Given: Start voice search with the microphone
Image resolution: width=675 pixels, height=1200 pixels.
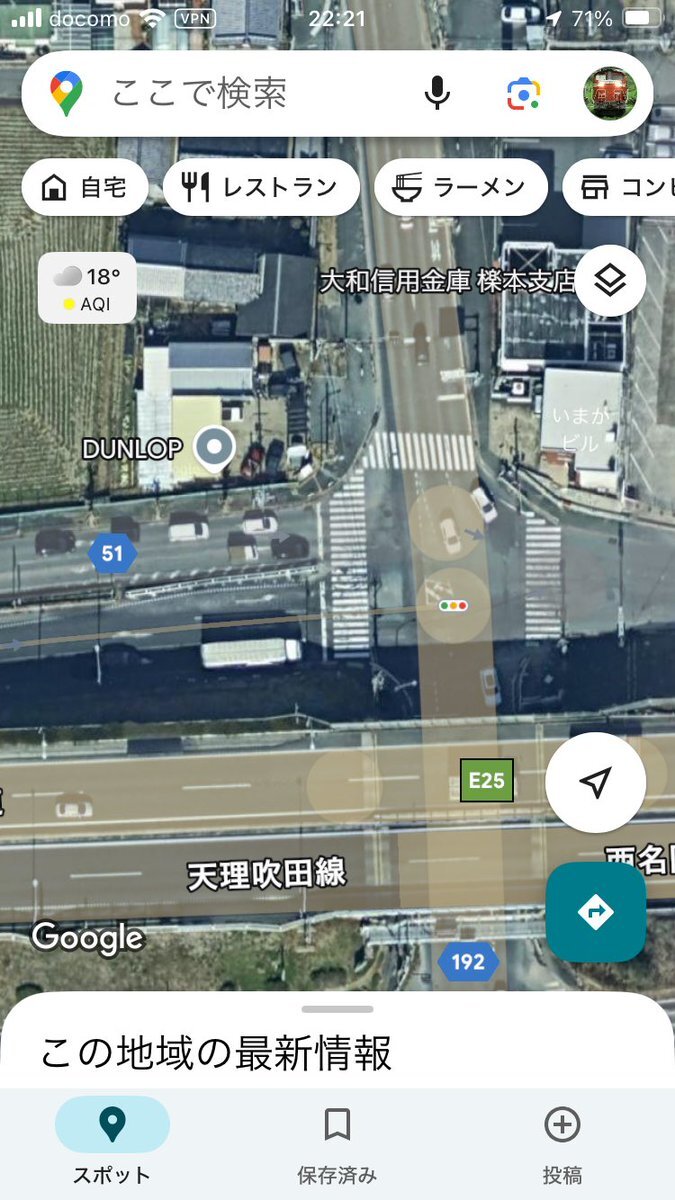Looking at the screenshot, I should click(437, 93).
